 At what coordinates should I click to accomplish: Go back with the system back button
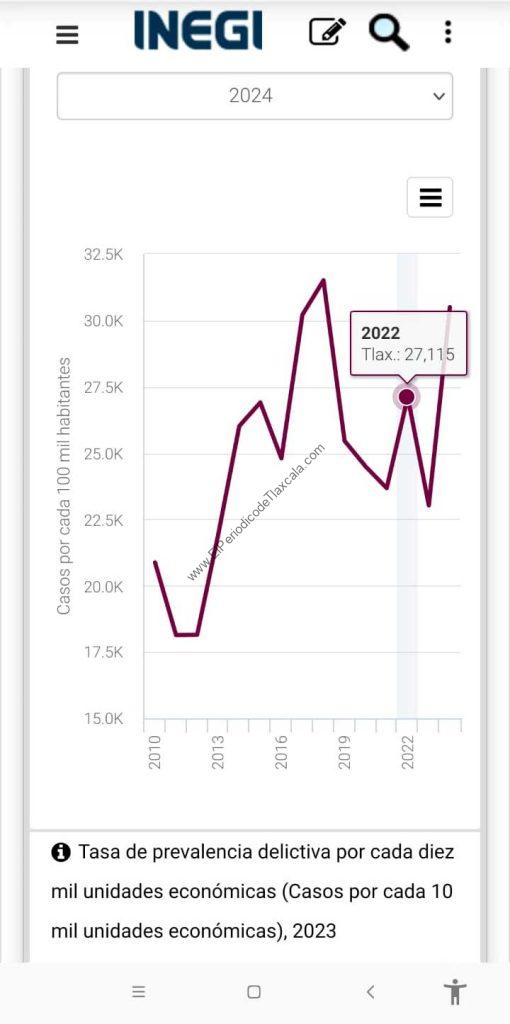[370, 992]
